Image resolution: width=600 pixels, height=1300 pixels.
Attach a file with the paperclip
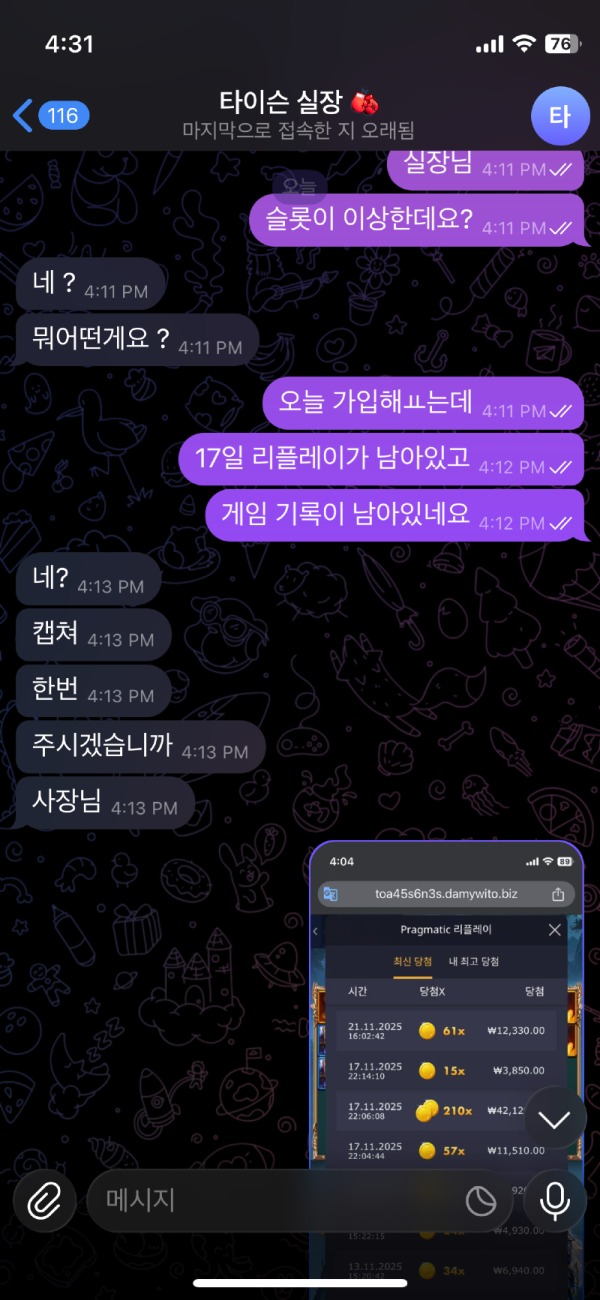pos(44,1201)
